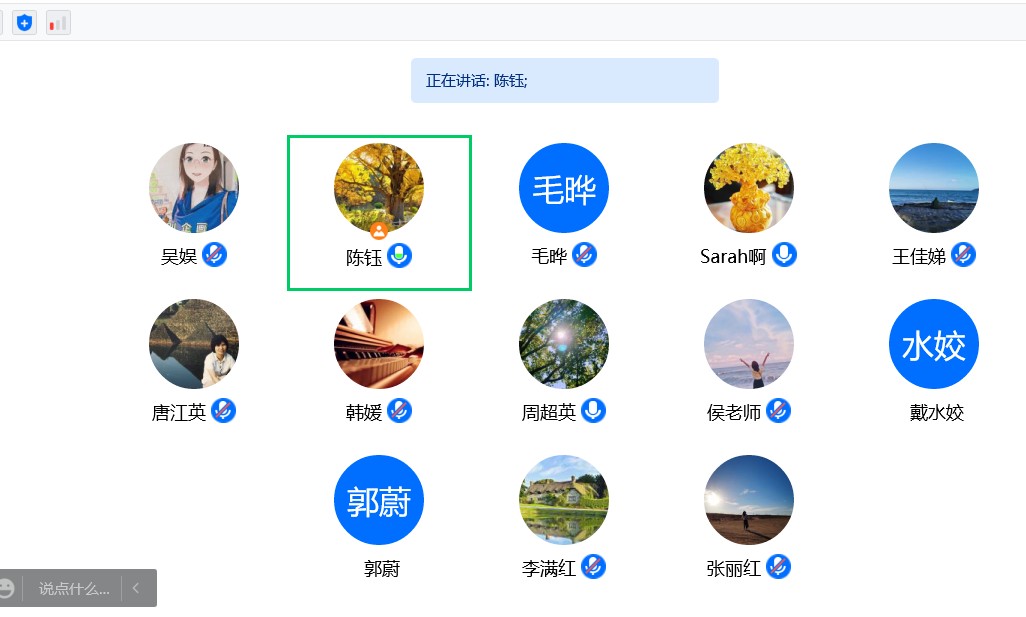
Task: Select participant 侯老师's avatar
Action: (749, 344)
